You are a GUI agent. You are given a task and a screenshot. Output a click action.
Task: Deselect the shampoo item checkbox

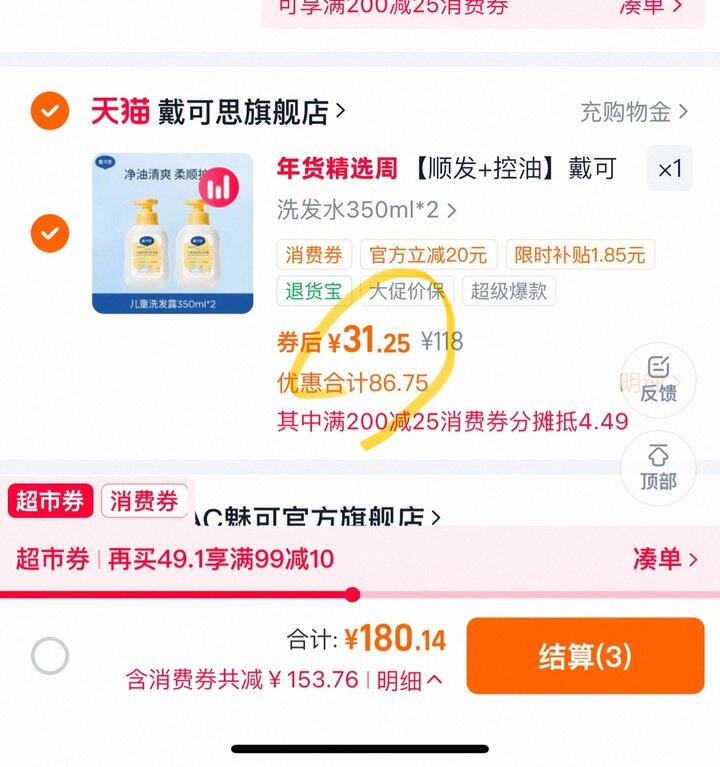pos(49,233)
